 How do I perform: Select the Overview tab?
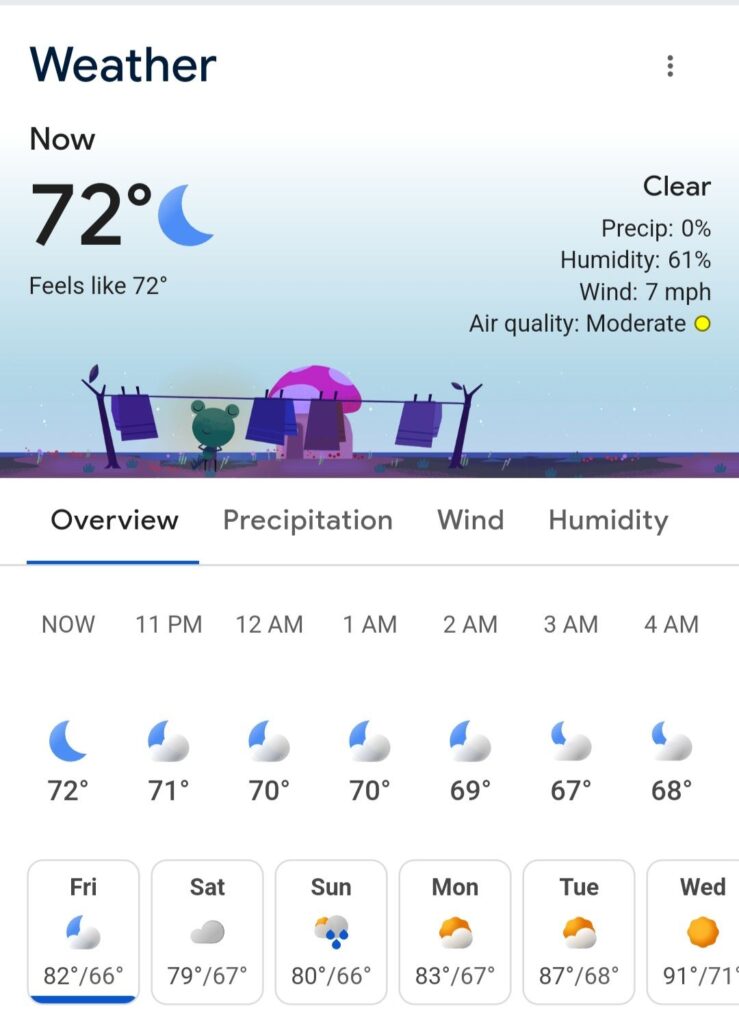[x=114, y=520]
